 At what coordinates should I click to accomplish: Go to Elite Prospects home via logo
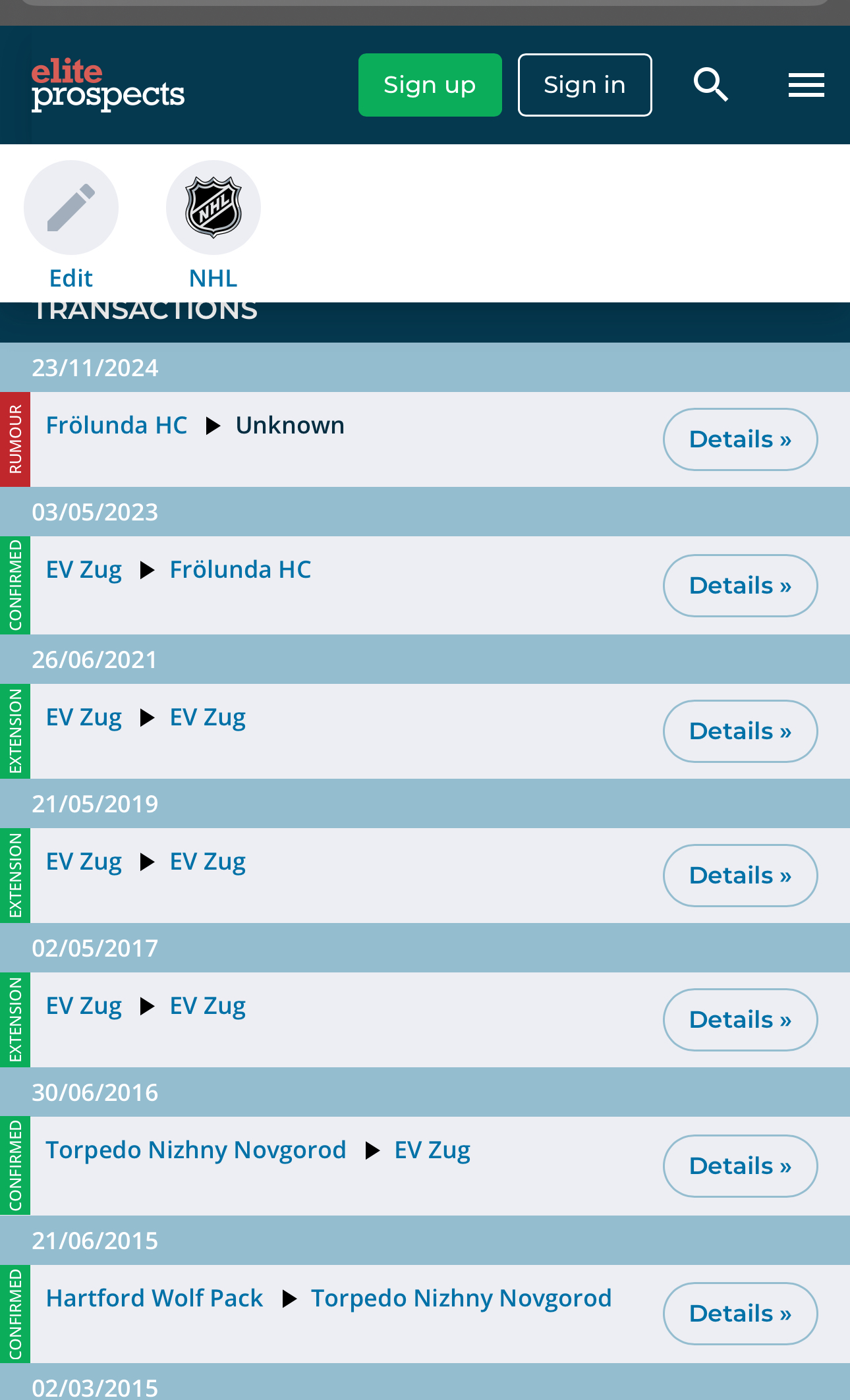click(108, 84)
